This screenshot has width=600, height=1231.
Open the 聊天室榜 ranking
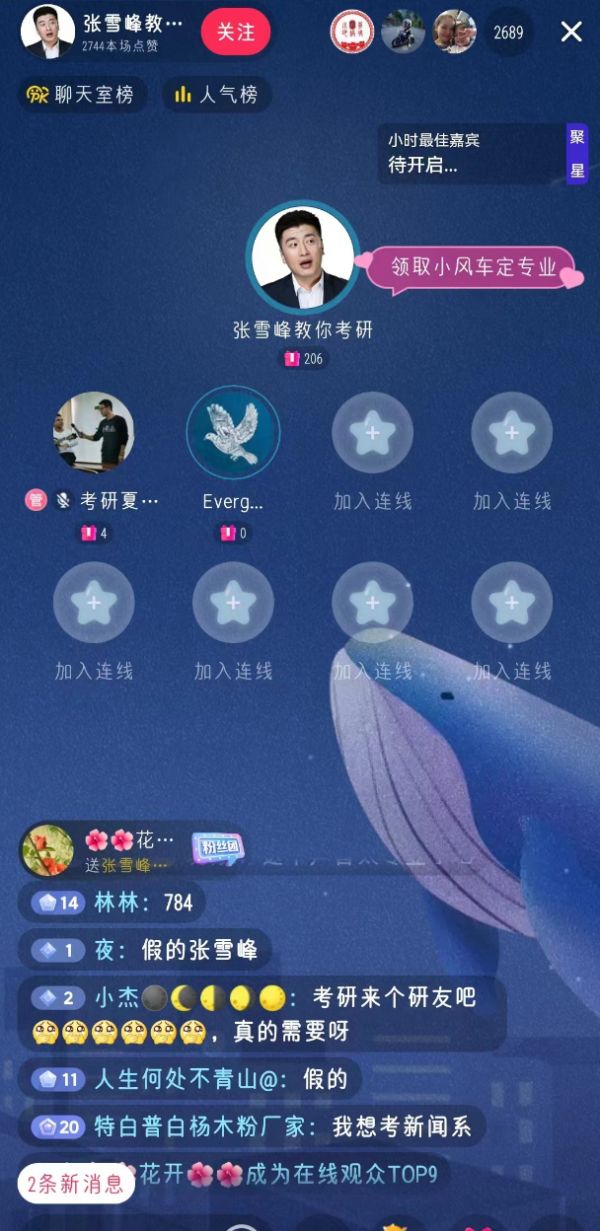[x=82, y=95]
